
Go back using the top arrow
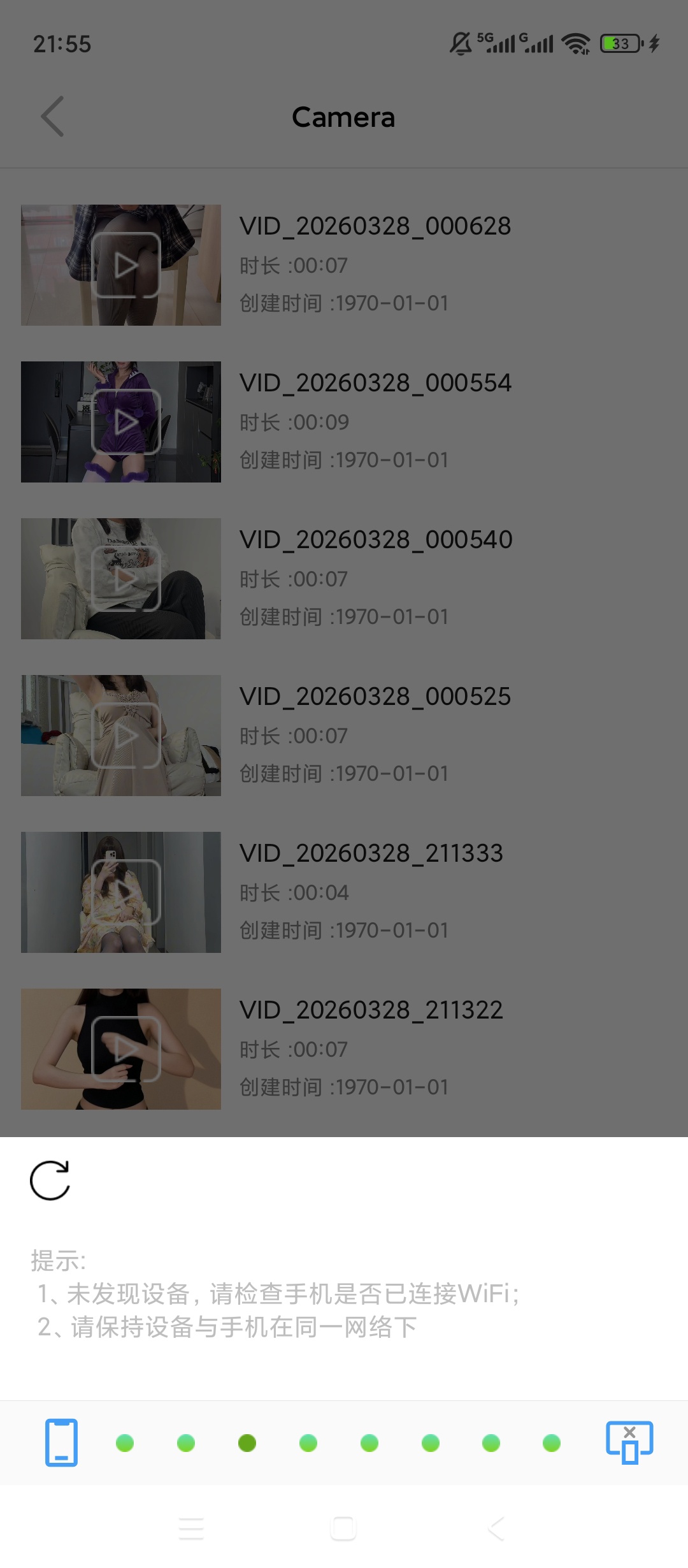coord(52,117)
